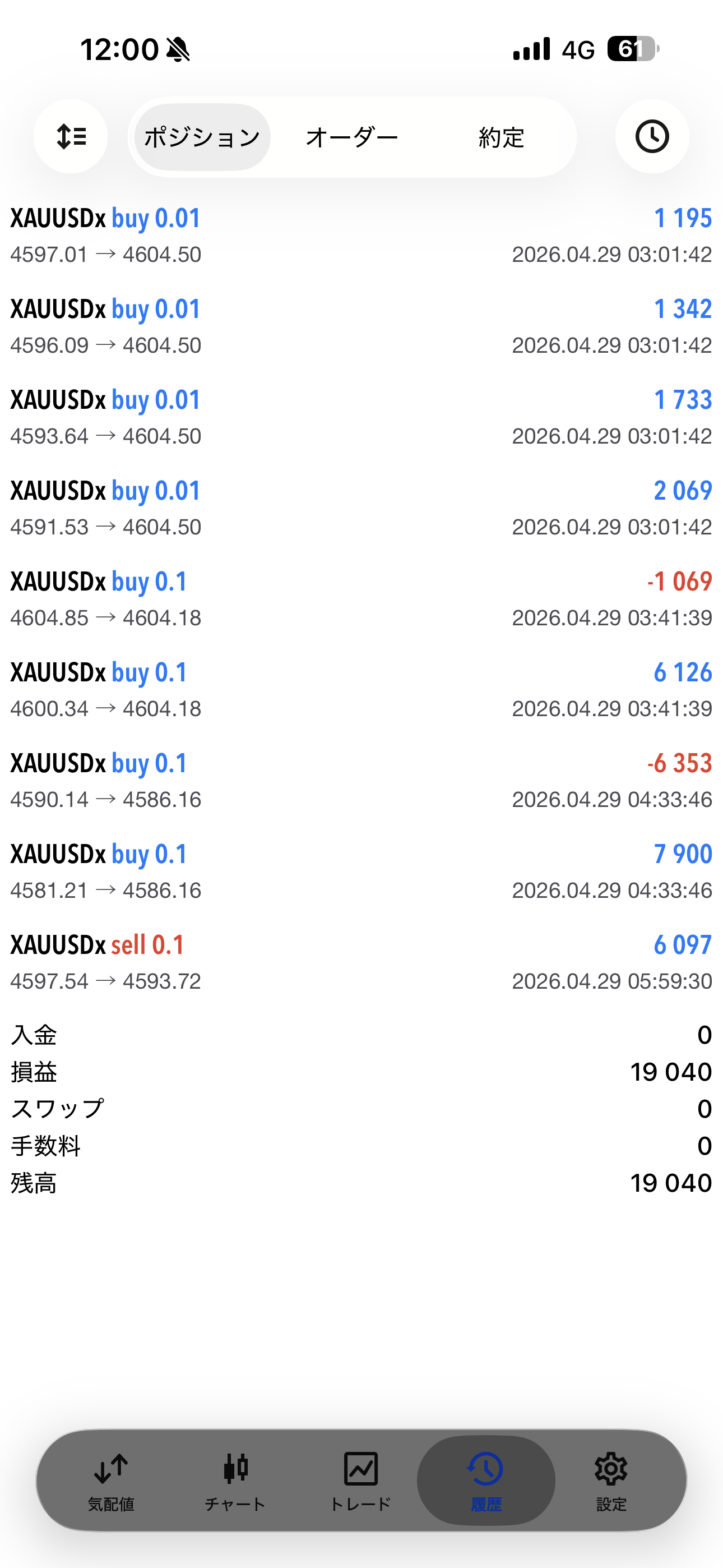View the trade with loss -1 069
The width and height of the screenshot is (723, 1568).
[x=361, y=599]
